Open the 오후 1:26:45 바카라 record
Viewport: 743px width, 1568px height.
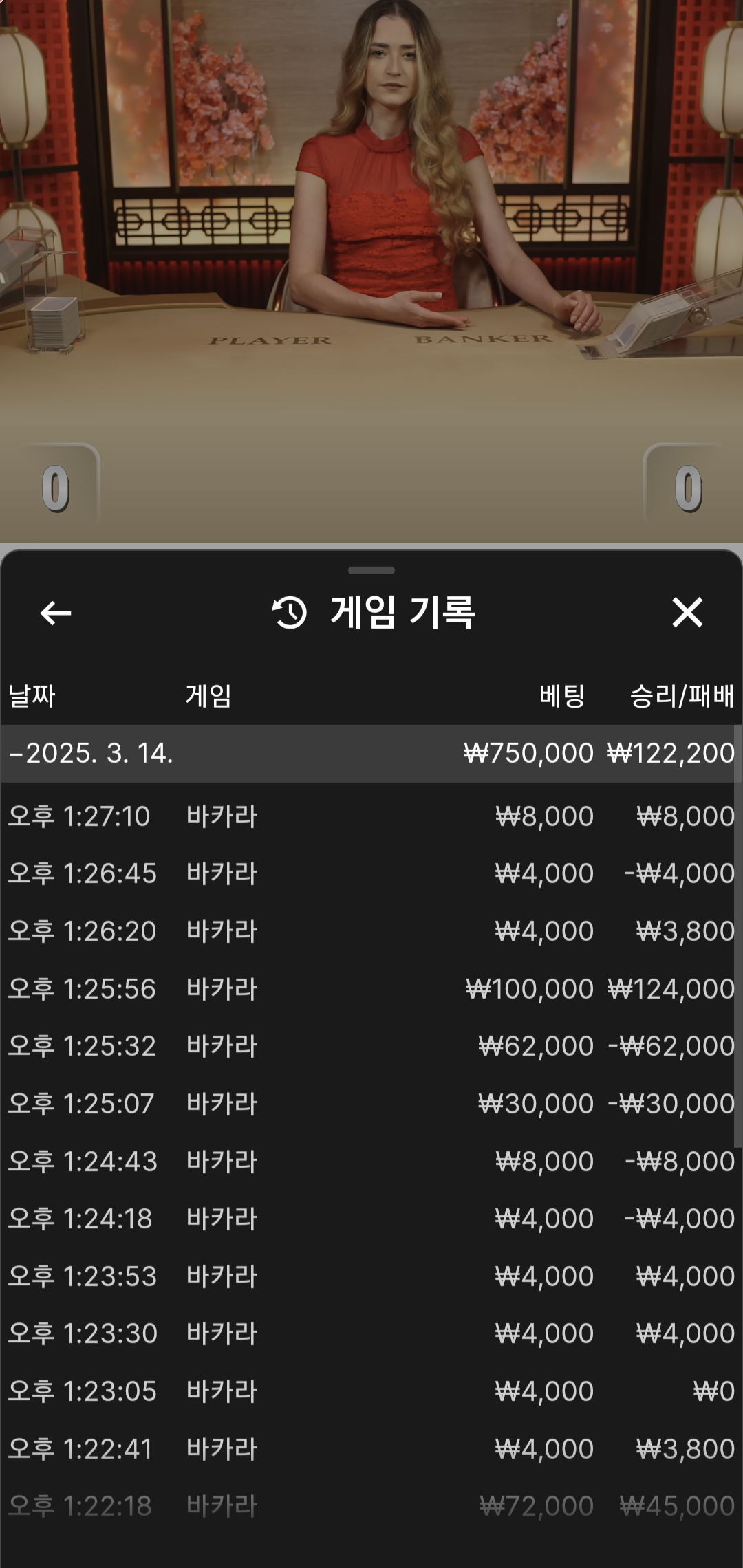click(370, 873)
